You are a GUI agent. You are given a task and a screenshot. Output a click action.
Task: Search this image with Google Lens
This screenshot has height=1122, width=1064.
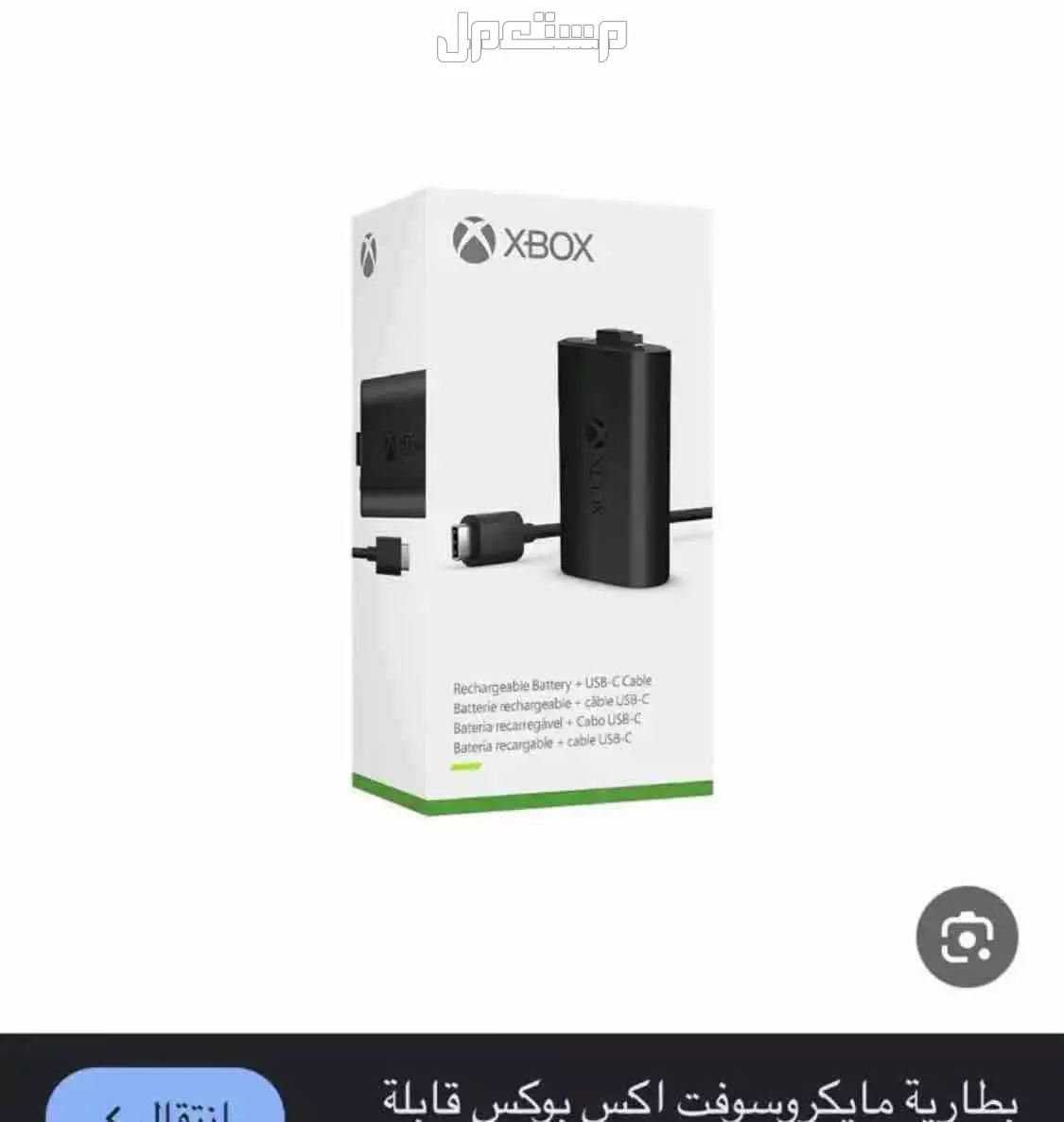(x=967, y=936)
